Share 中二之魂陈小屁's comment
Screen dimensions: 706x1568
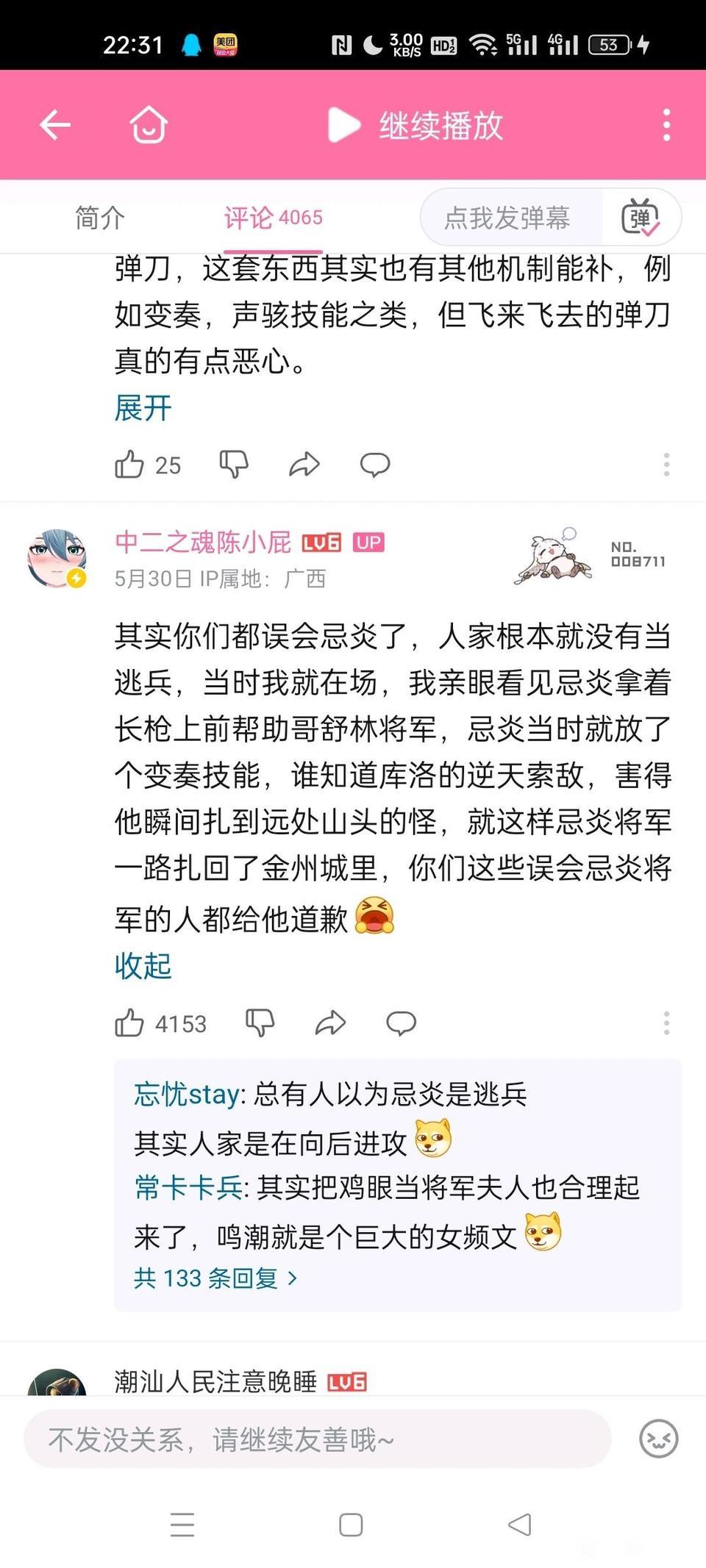tap(330, 1023)
